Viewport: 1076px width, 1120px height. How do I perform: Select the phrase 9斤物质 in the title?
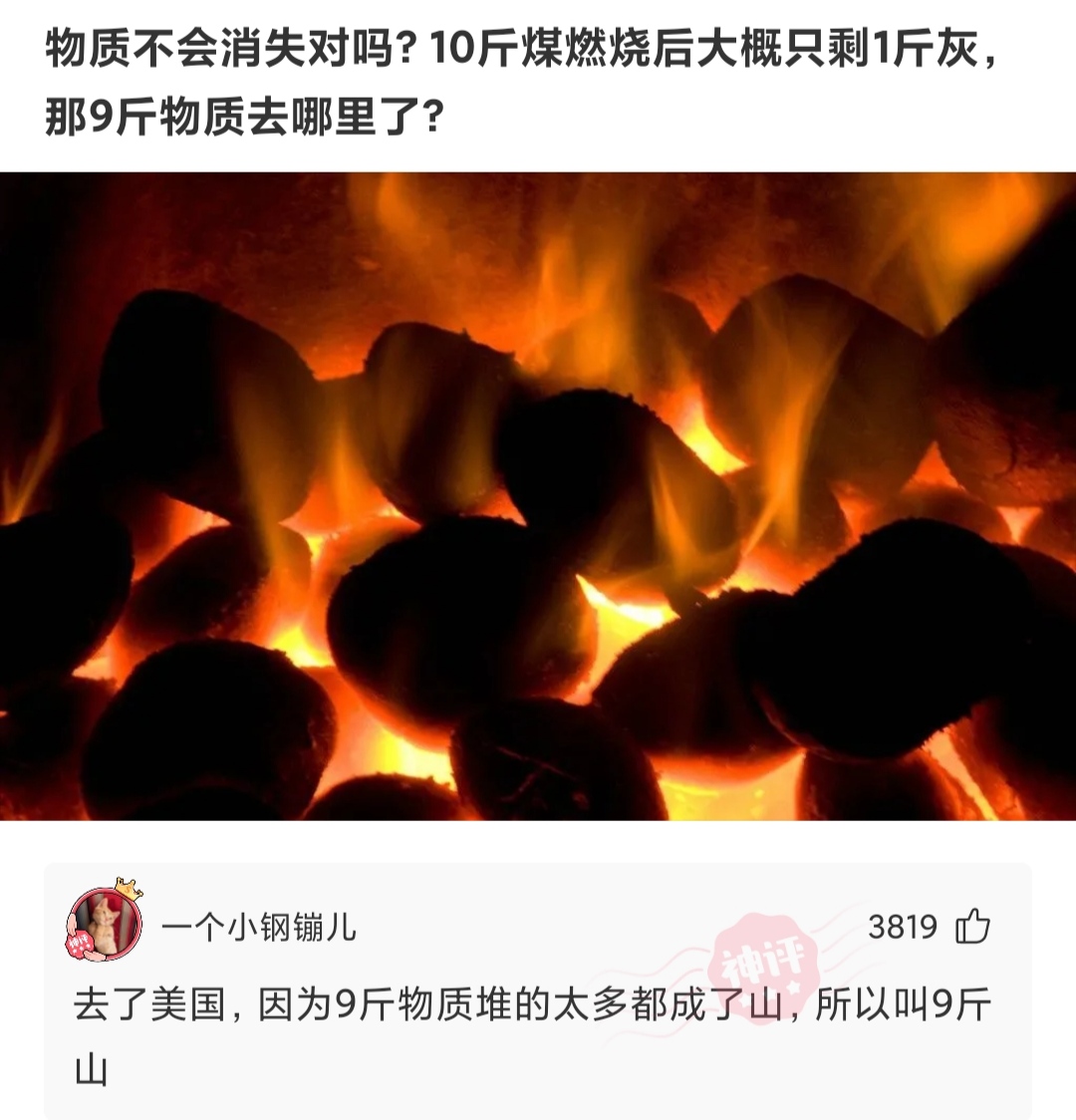click(x=169, y=112)
